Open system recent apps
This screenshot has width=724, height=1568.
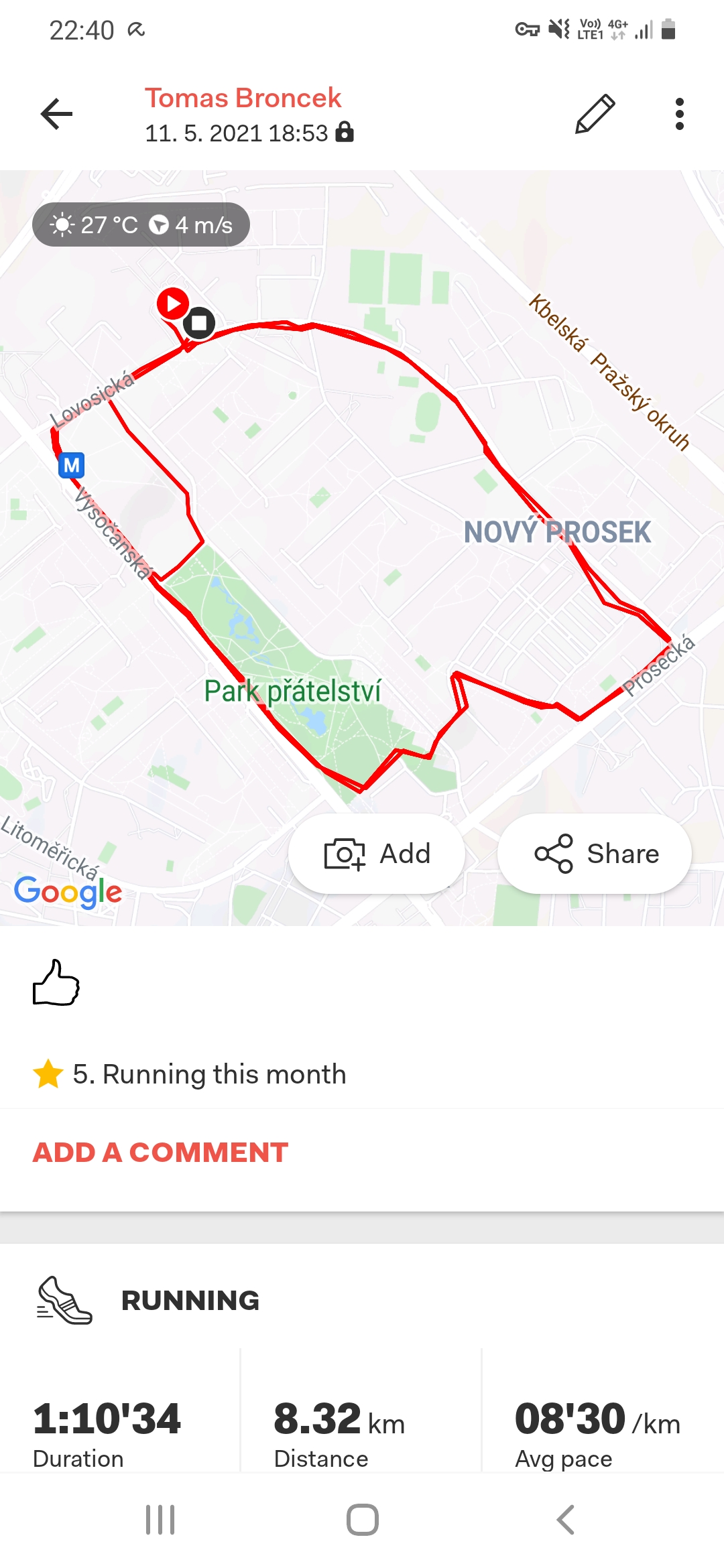pyautogui.click(x=160, y=1520)
